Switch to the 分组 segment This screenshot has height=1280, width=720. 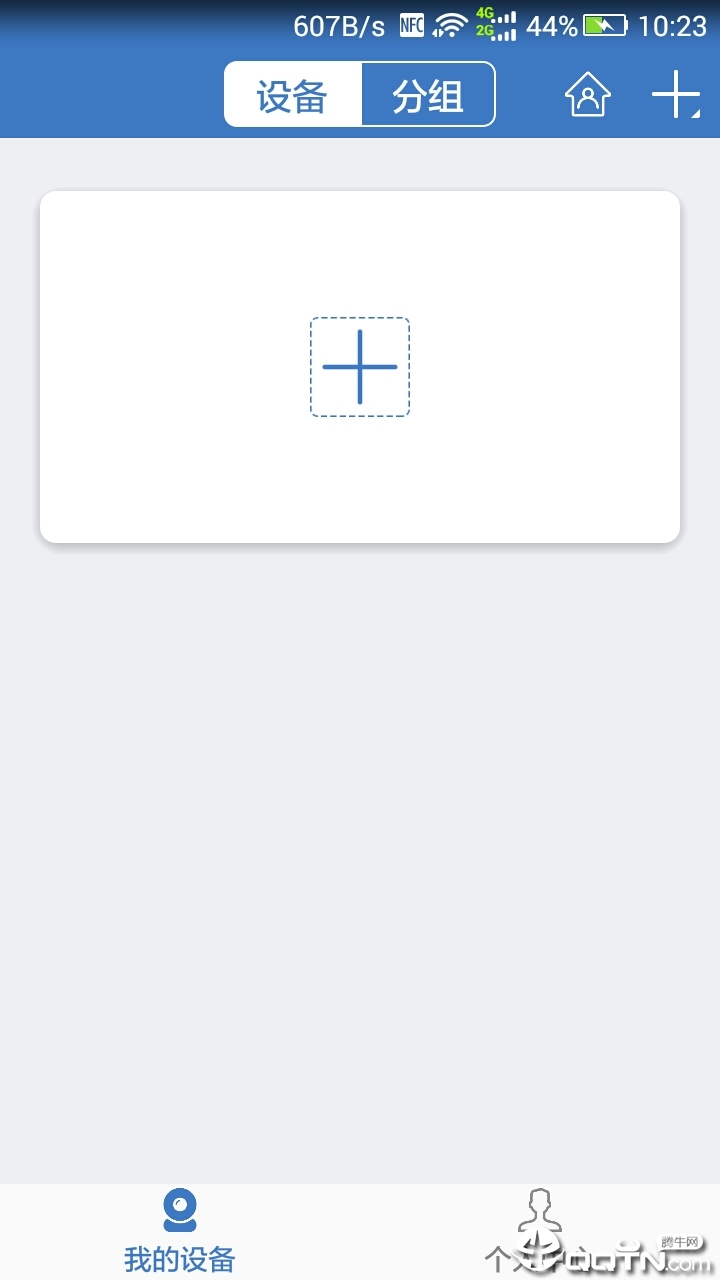coord(428,95)
